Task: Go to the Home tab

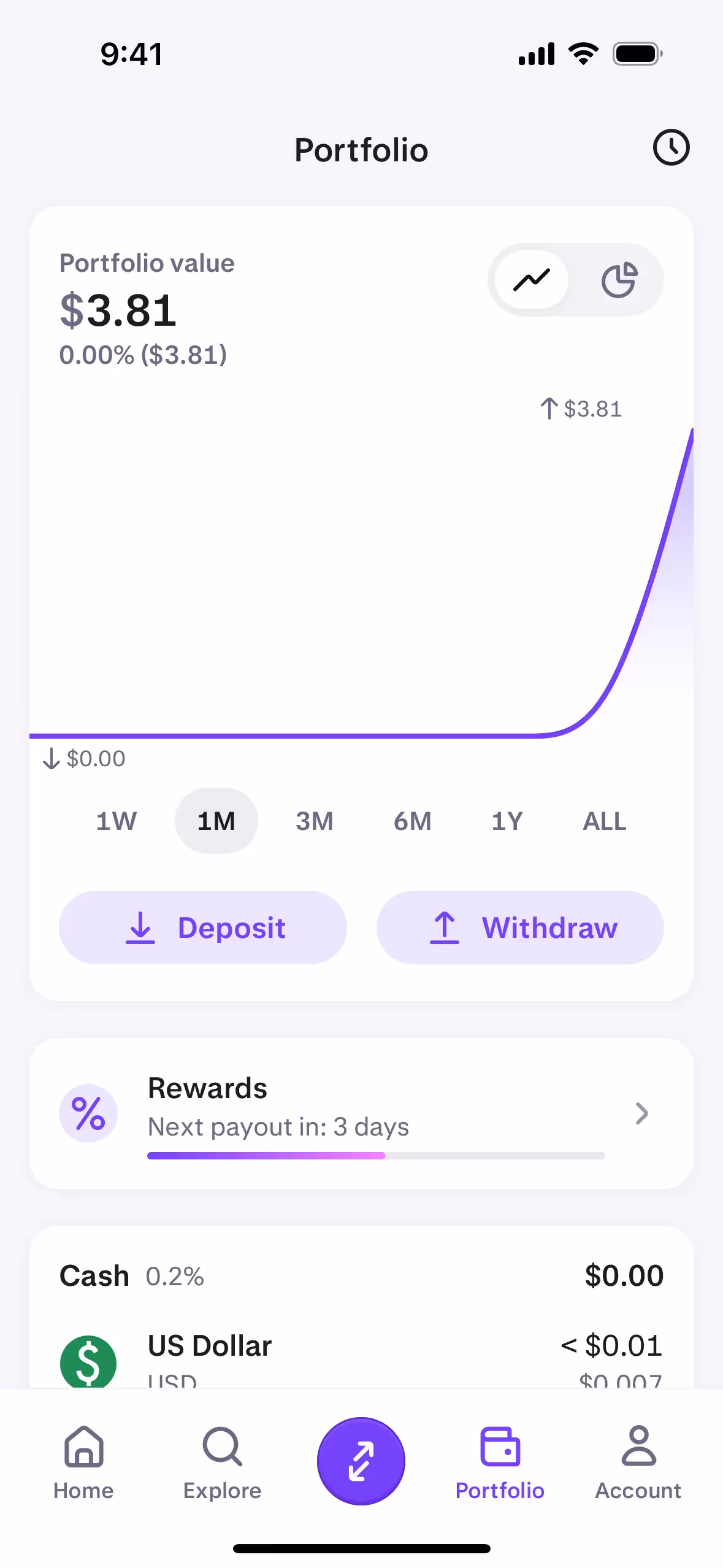Action: [x=83, y=1462]
